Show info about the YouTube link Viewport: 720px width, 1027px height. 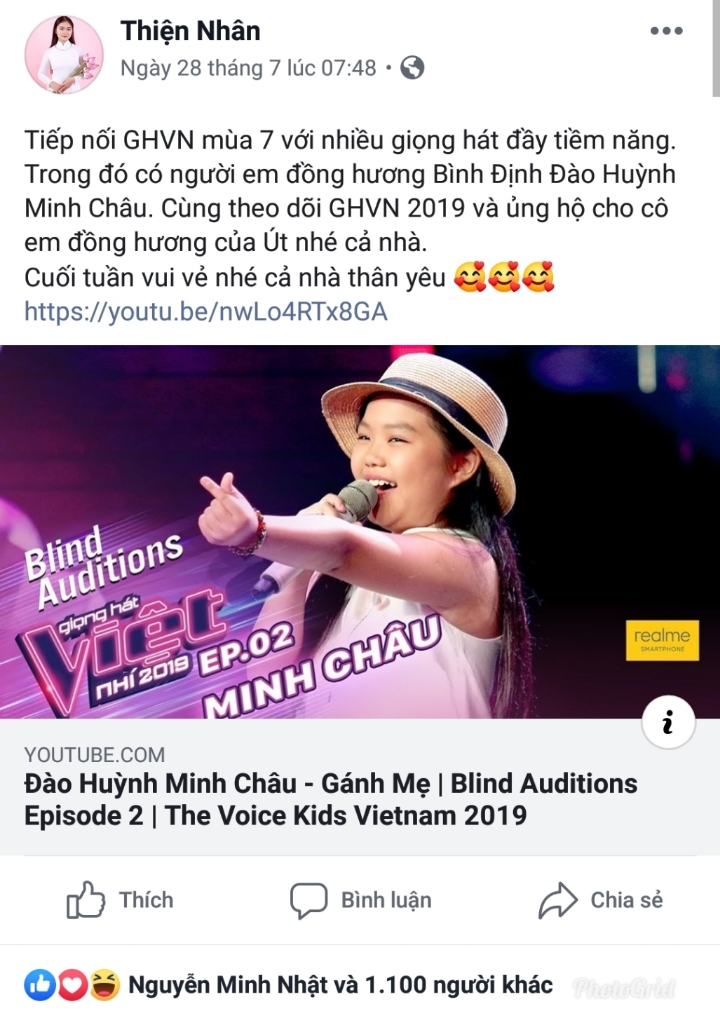tap(668, 723)
